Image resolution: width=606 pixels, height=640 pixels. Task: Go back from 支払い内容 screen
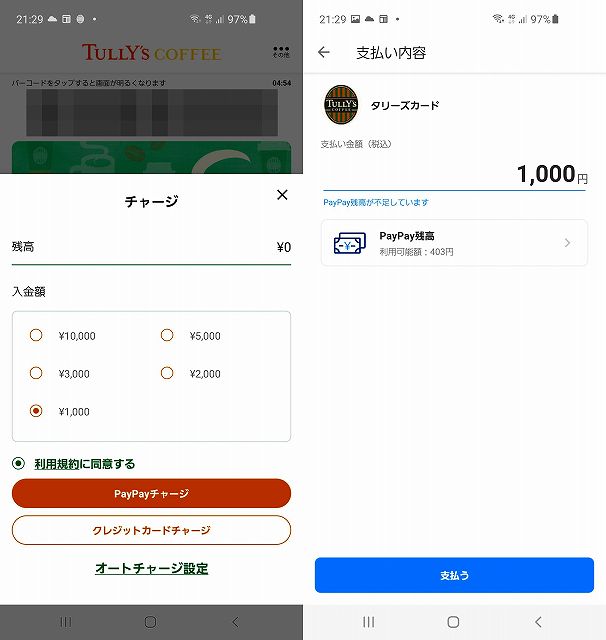(x=323, y=53)
